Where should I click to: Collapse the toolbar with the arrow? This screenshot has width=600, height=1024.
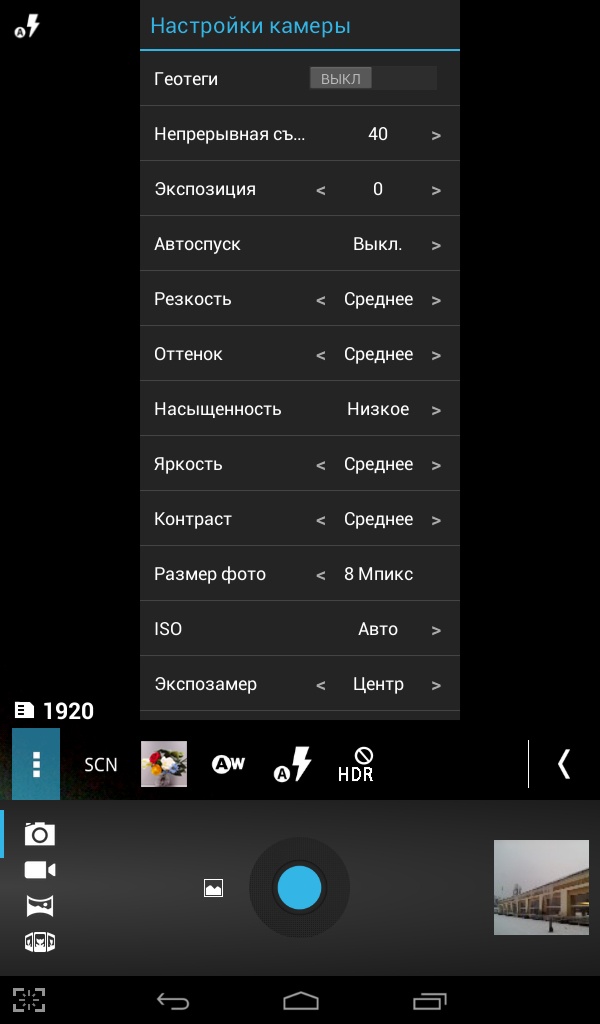click(563, 765)
